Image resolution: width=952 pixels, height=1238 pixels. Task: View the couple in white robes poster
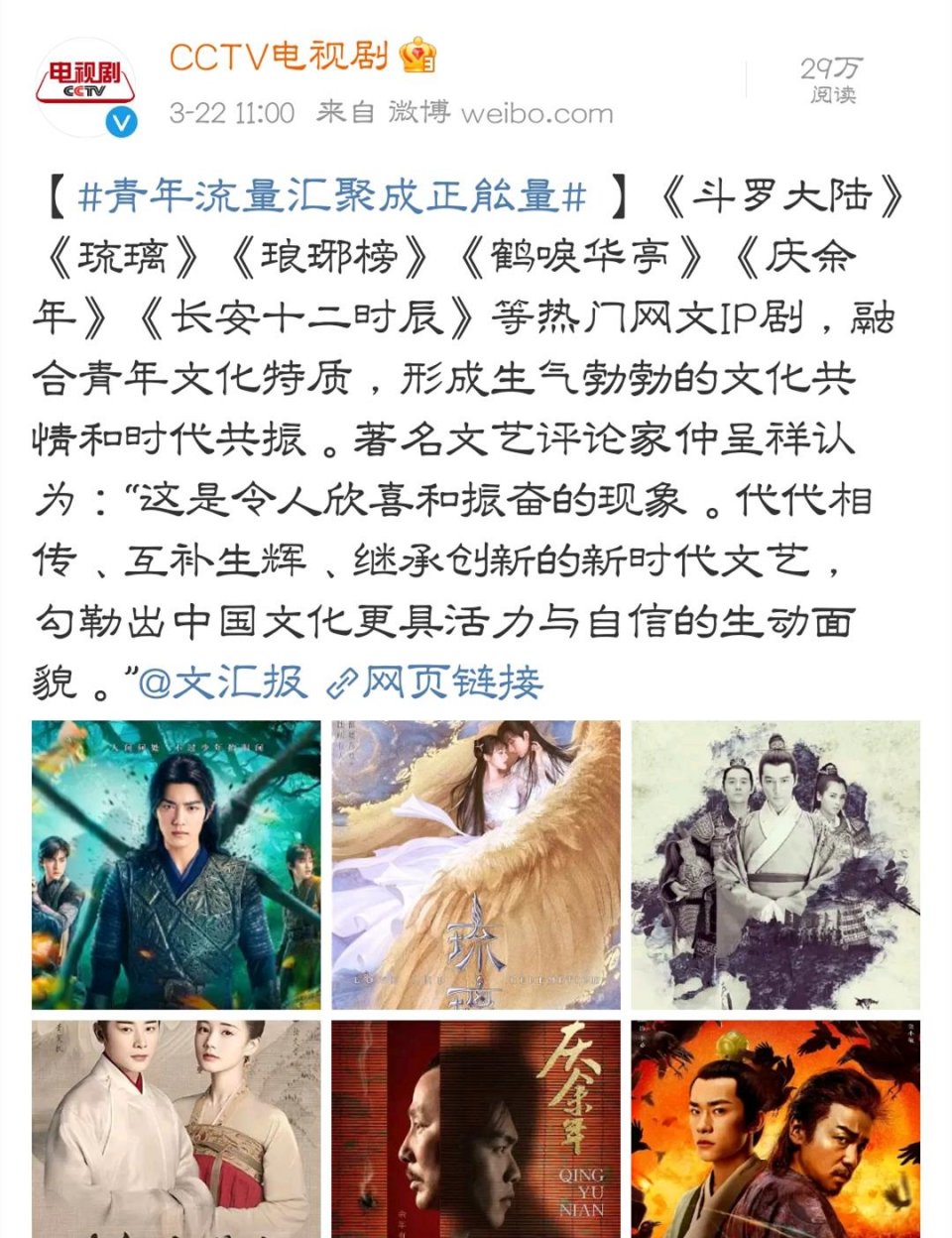coord(176,1128)
